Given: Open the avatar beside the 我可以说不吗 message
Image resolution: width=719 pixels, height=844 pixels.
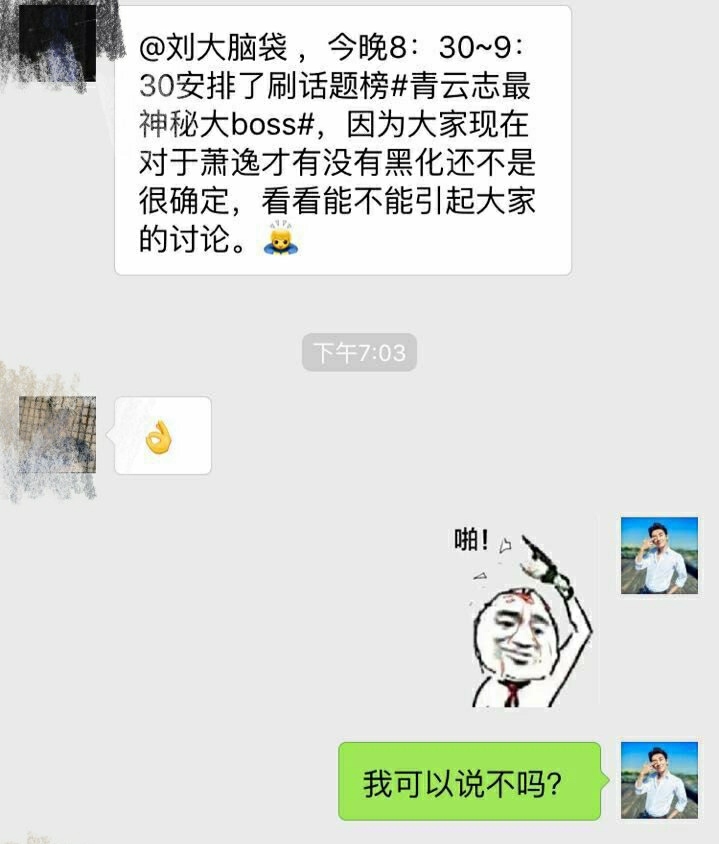Looking at the screenshot, I should tap(659, 780).
